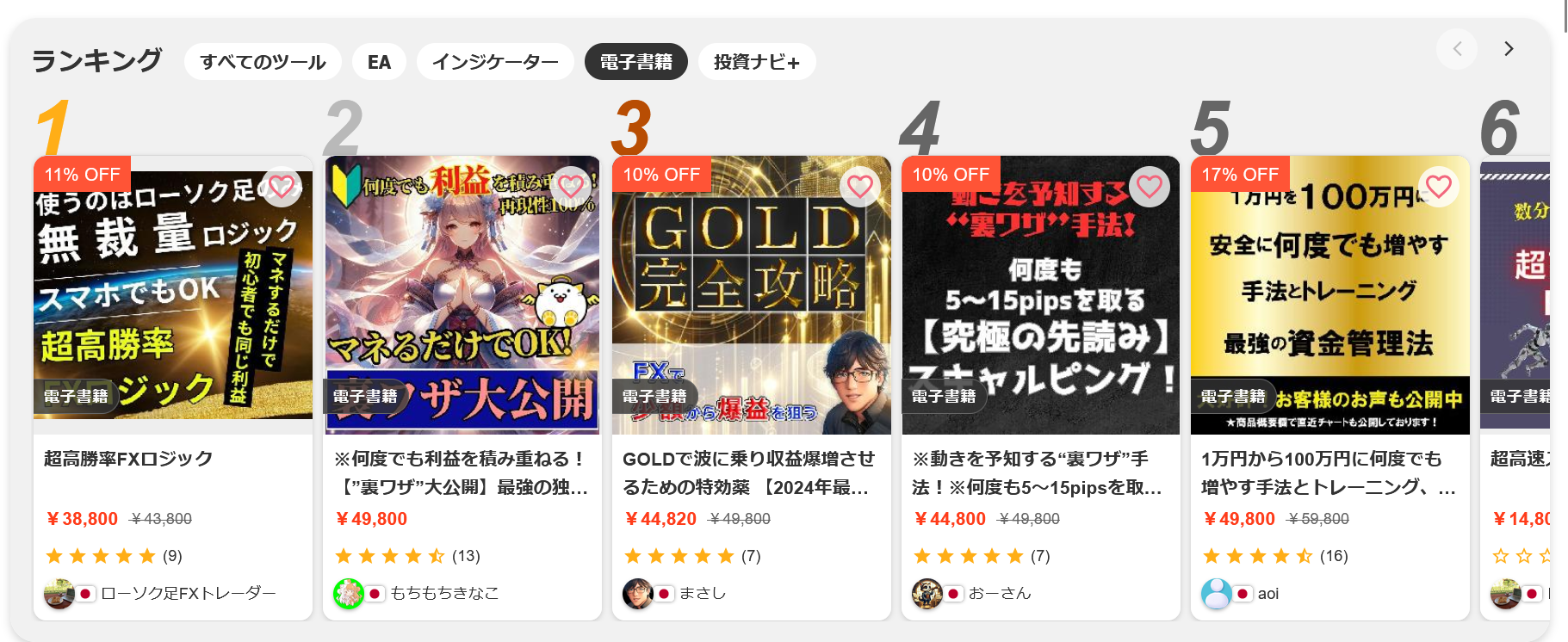Viewport: 1568px width, 642px height.
Task: Favorite the 1万円から100万円 ebook
Action: coord(1439,186)
